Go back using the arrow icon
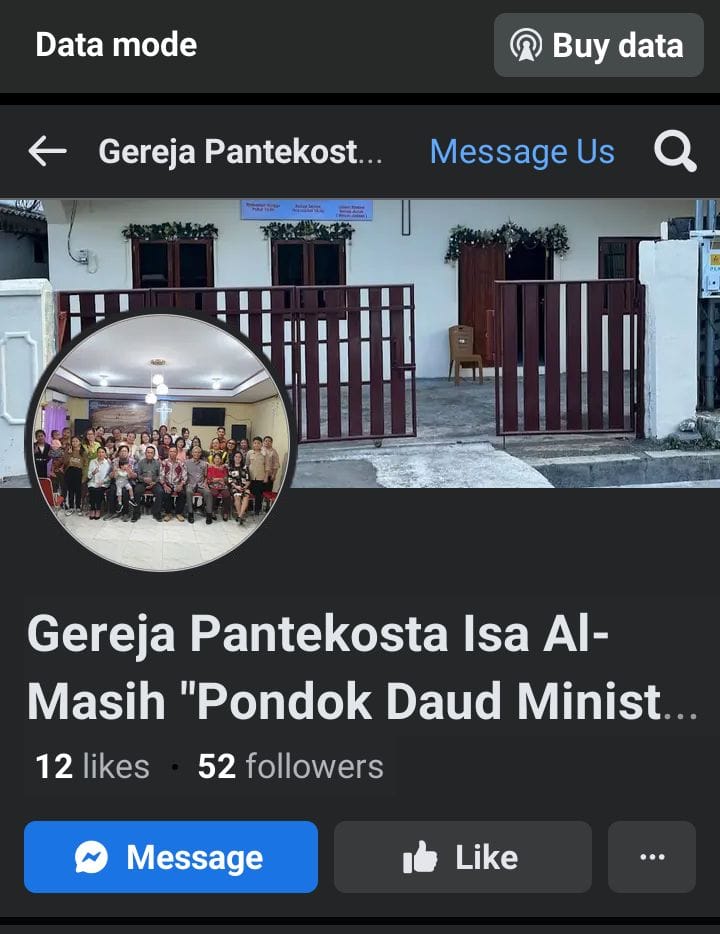 click(x=47, y=151)
